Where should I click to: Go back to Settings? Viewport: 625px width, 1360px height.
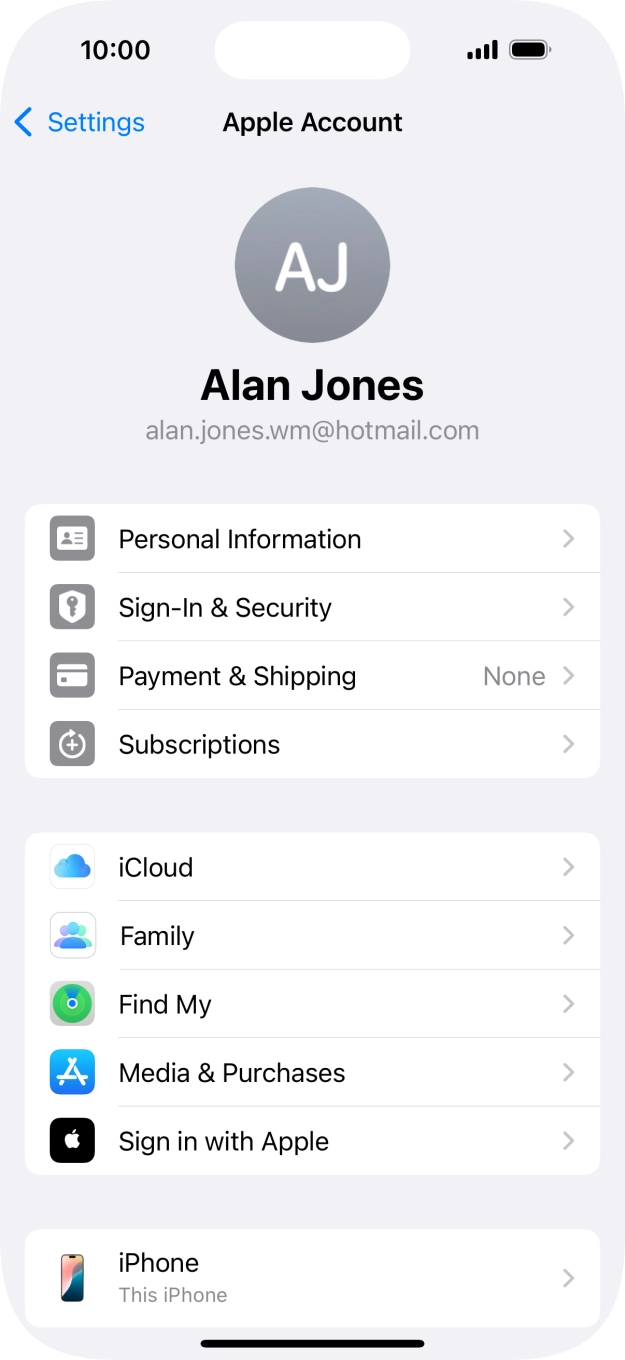pyautogui.click(x=80, y=123)
